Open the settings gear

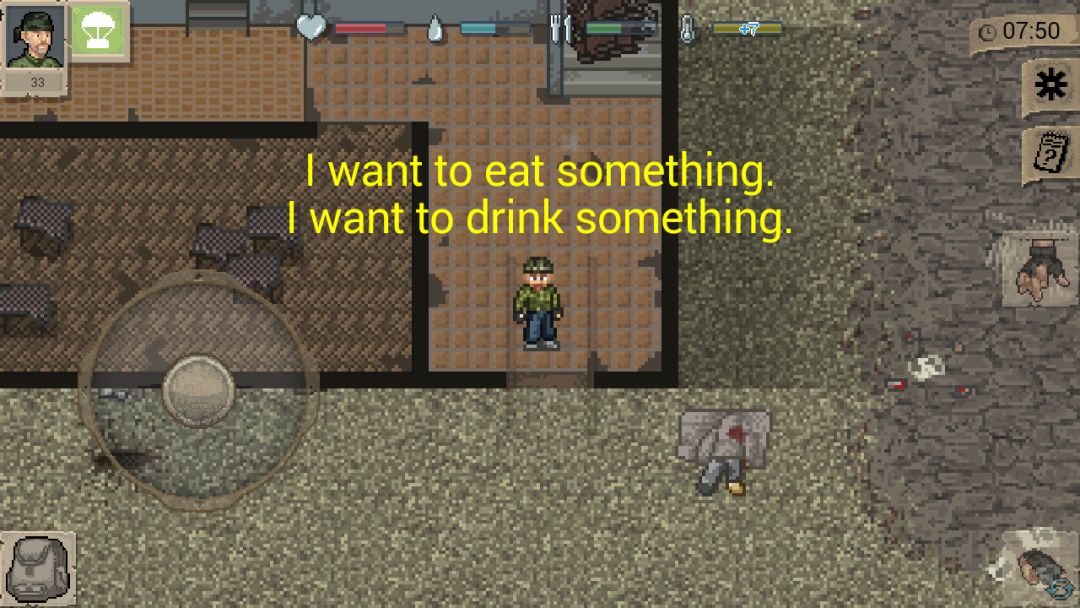coord(1050,86)
